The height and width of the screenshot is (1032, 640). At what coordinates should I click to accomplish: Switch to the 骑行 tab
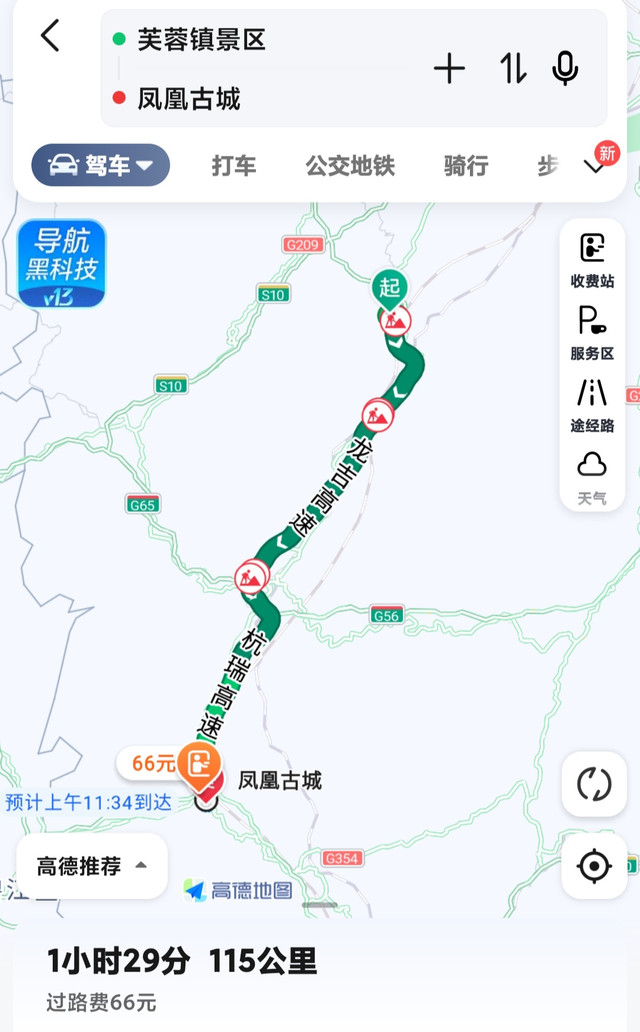(466, 166)
